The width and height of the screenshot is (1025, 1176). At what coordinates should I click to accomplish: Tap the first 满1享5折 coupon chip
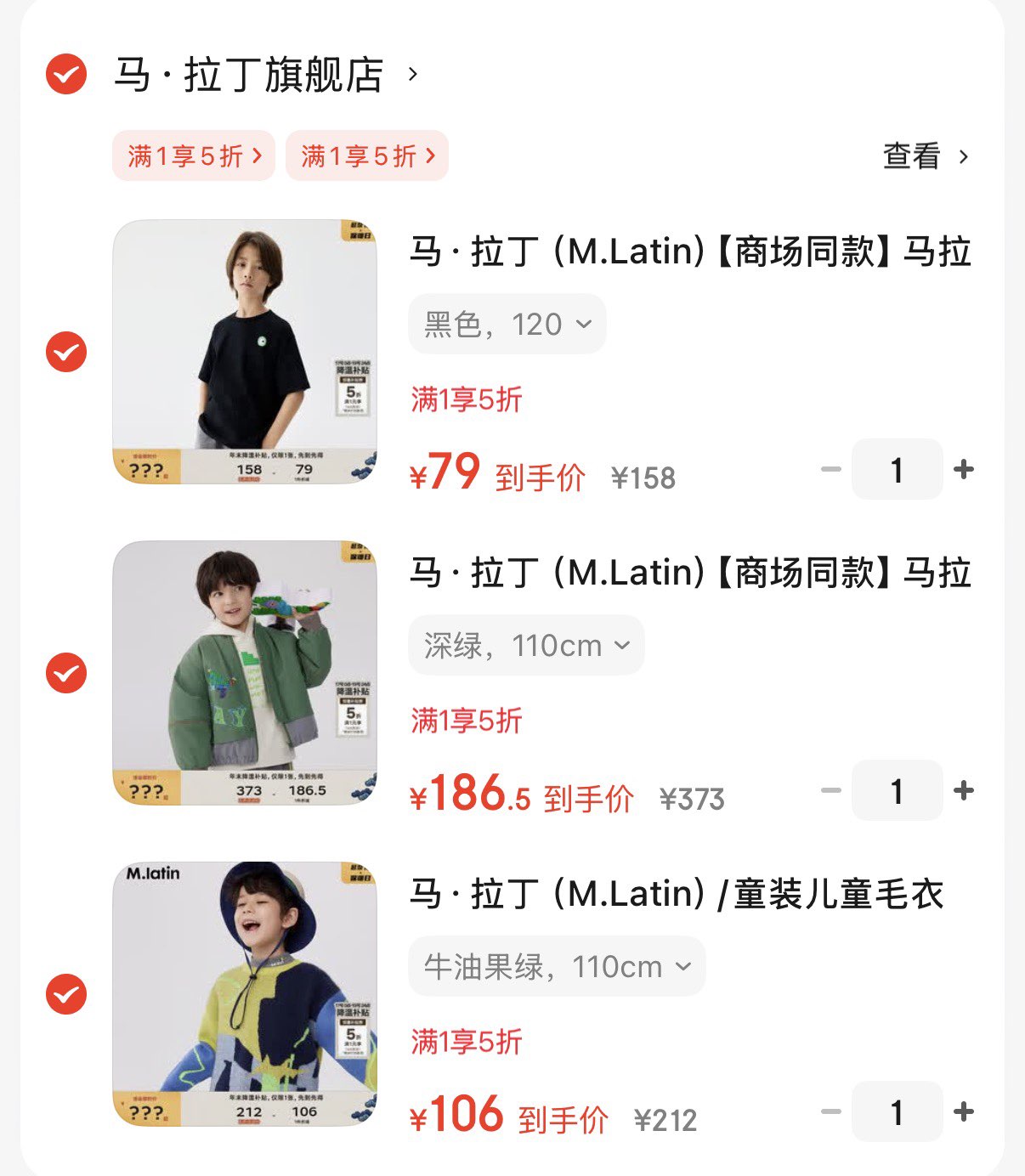tap(194, 155)
